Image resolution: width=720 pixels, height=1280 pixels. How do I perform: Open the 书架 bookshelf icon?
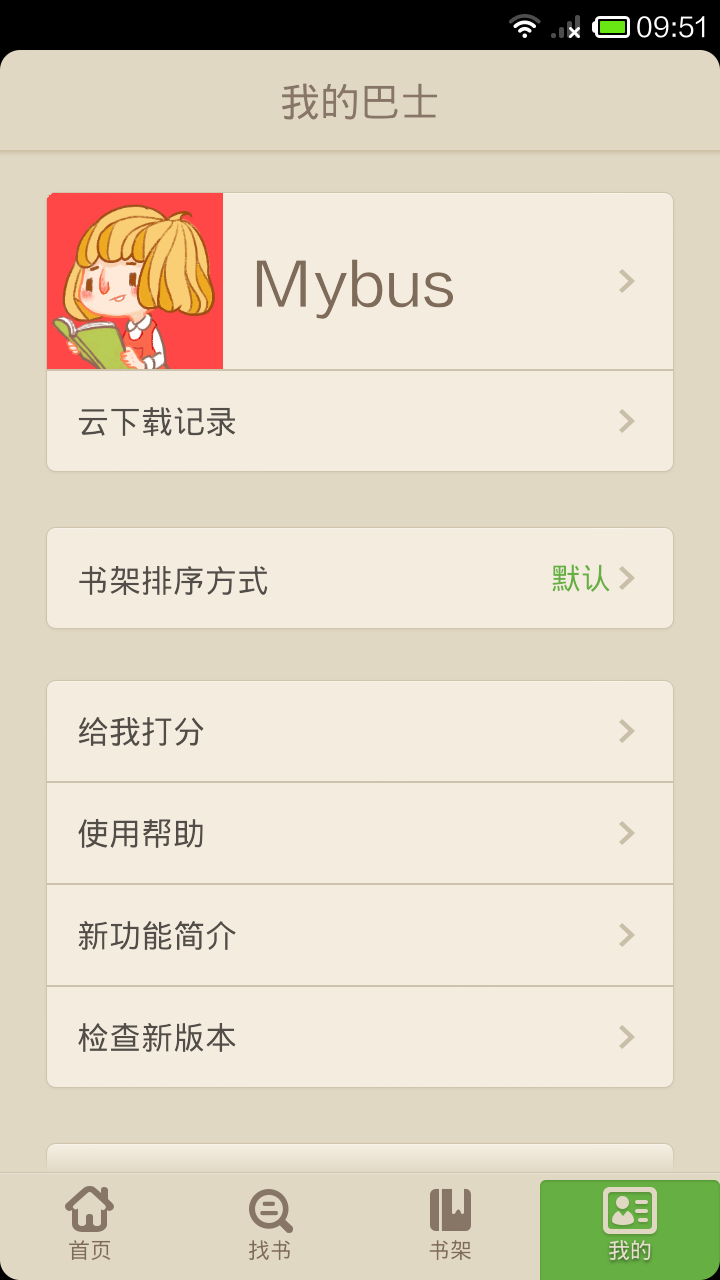click(450, 1210)
